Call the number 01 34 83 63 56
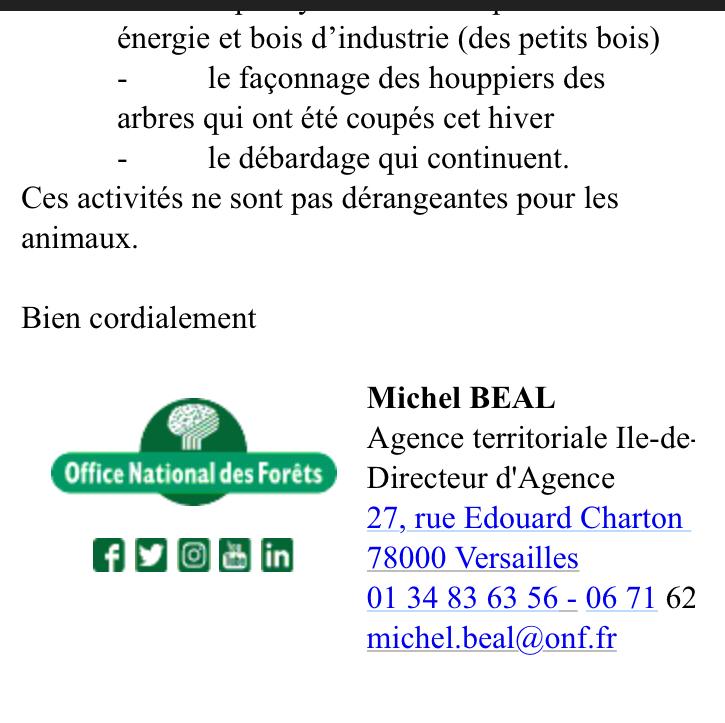Image resolution: width=725 pixels, height=723 pixels. pos(462,598)
